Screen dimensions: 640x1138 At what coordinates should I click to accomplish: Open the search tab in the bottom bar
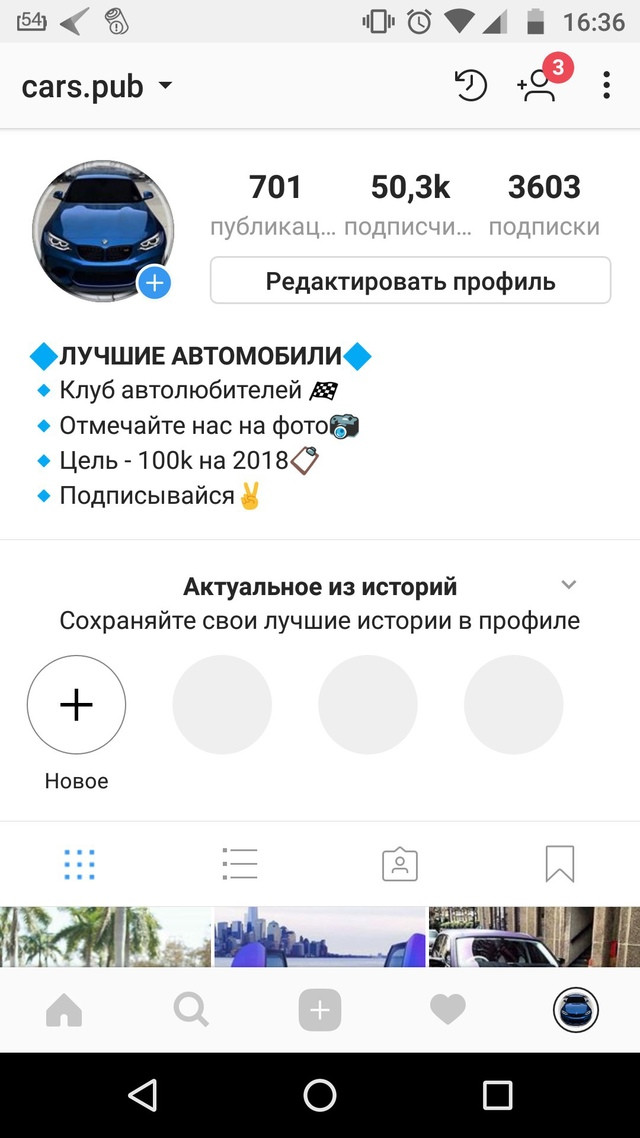(x=192, y=1010)
